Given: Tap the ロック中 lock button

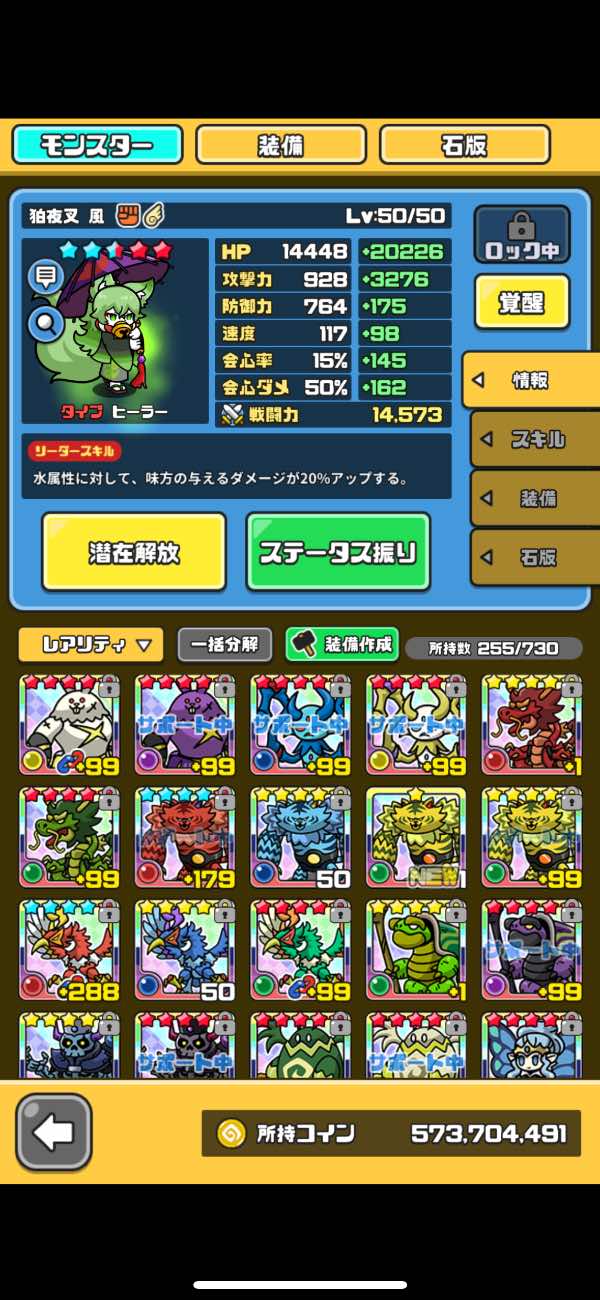Looking at the screenshot, I should point(521,235).
